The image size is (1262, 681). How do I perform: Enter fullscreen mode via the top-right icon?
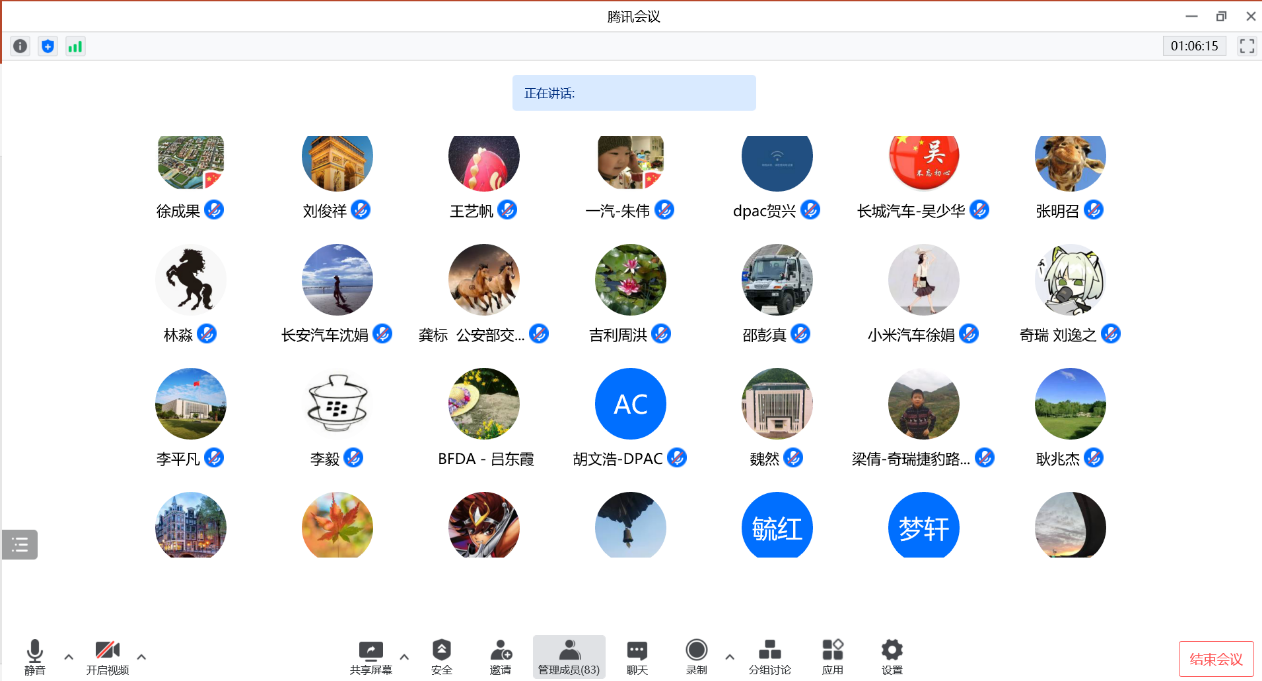click(1247, 46)
